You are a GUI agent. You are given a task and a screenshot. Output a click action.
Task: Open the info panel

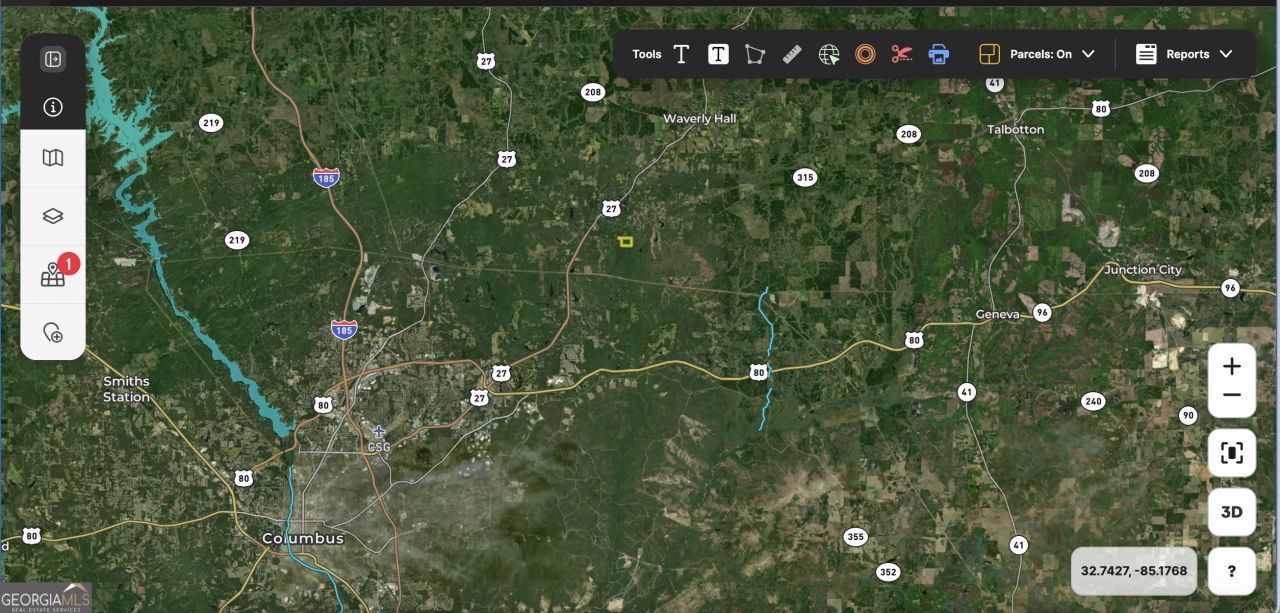[53, 107]
